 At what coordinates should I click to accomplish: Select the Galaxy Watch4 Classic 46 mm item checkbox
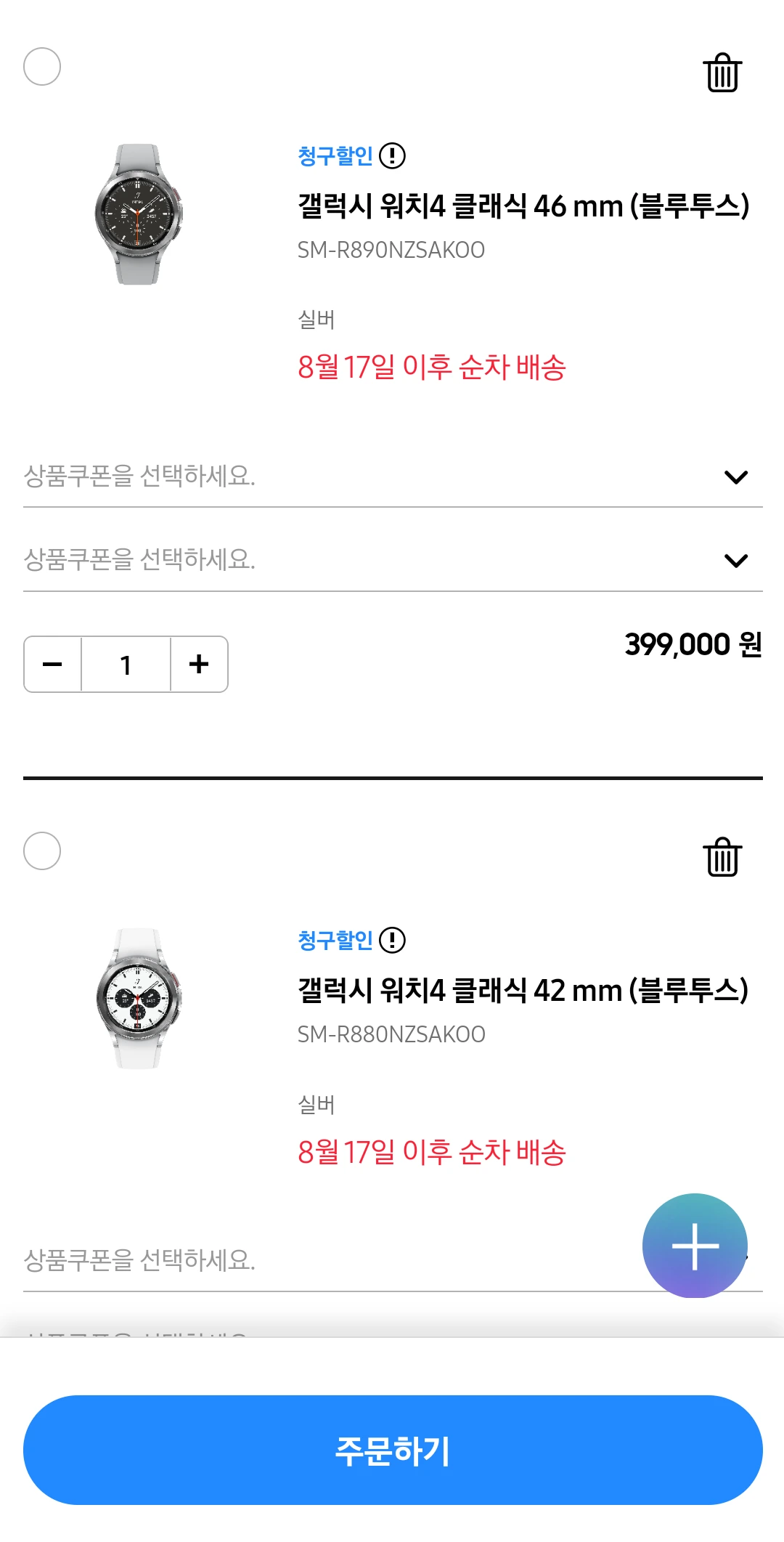(x=42, y=67)
